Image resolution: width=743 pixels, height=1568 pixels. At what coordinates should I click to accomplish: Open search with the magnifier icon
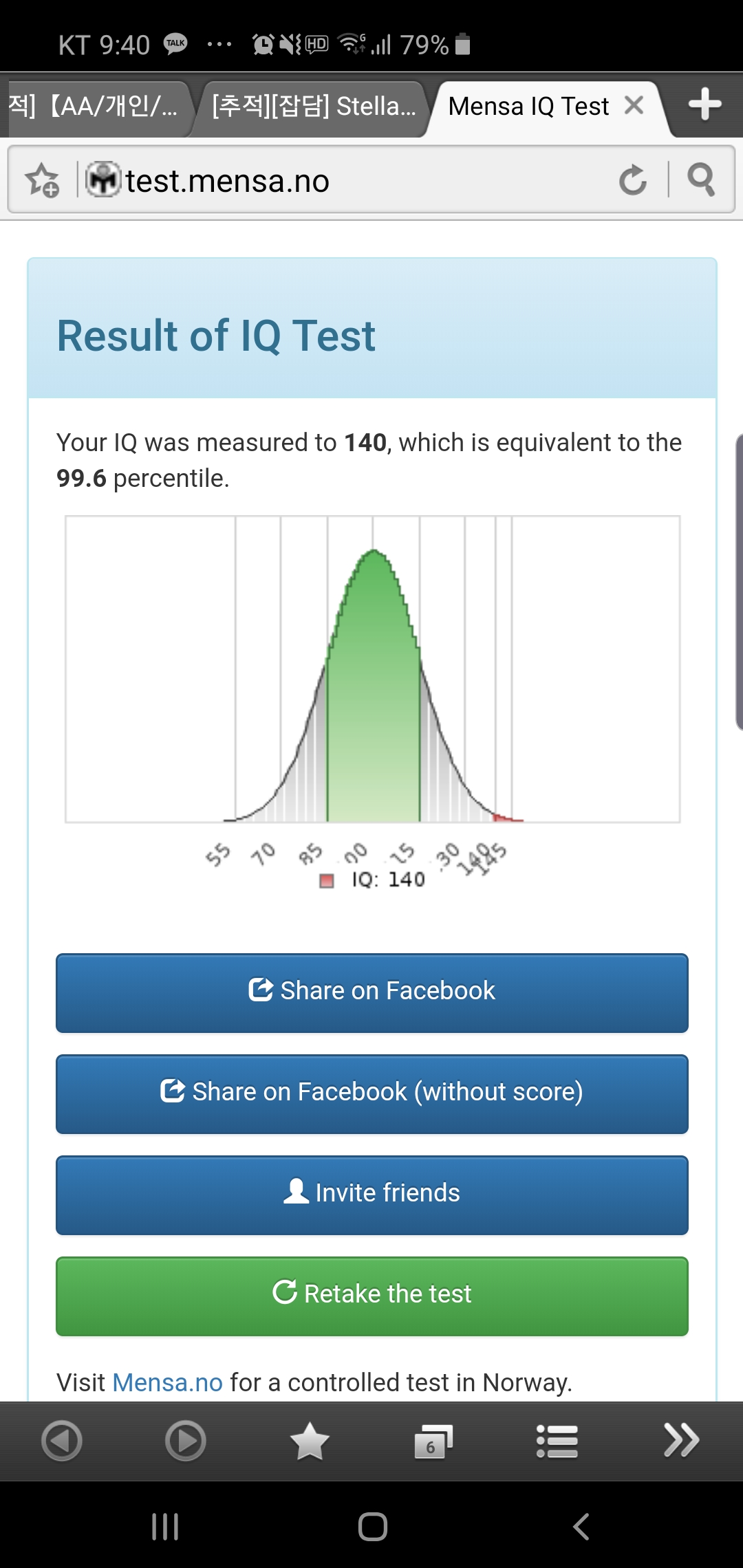click(x=701, y=180)
